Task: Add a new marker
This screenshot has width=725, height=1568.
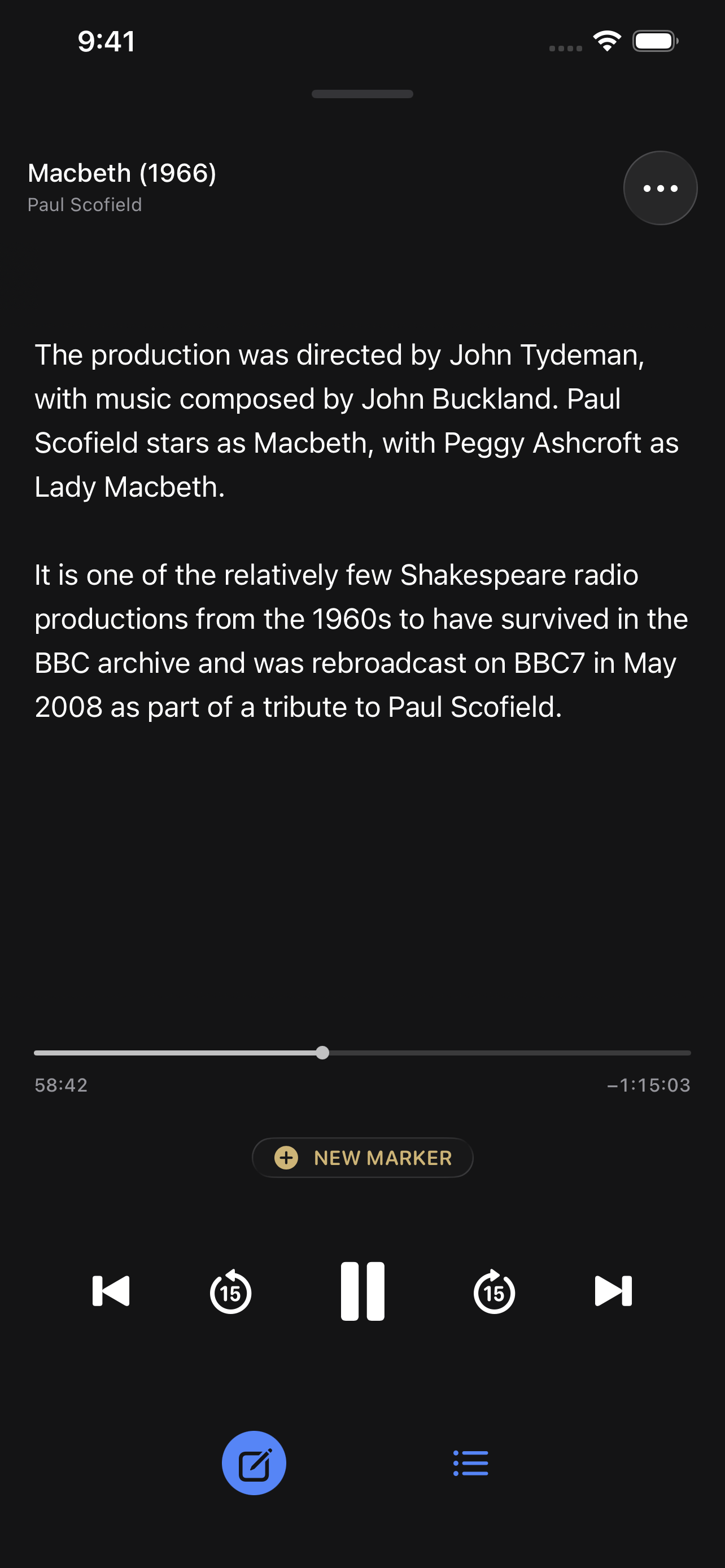Action: [363, 1158]
